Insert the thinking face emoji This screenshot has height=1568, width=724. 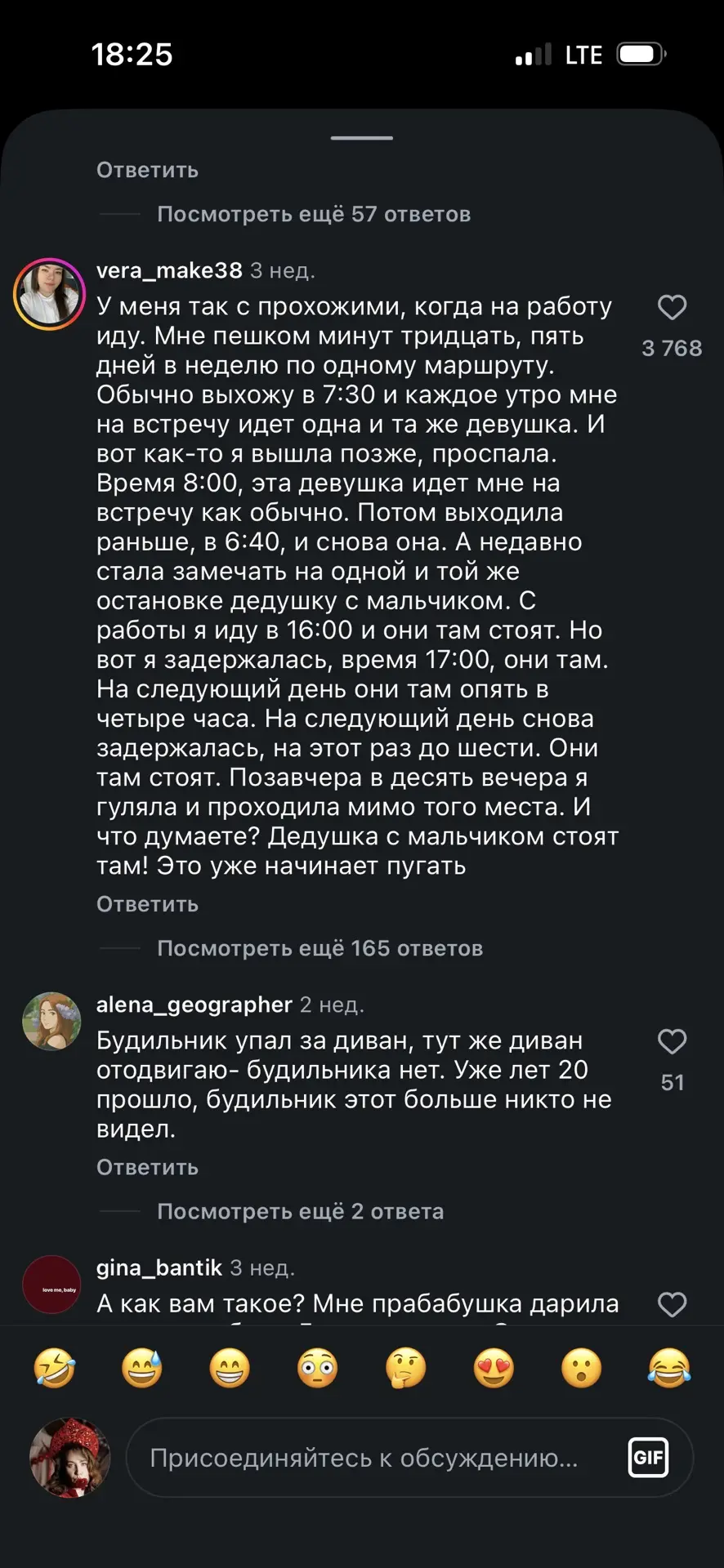tap(406, 1368)
